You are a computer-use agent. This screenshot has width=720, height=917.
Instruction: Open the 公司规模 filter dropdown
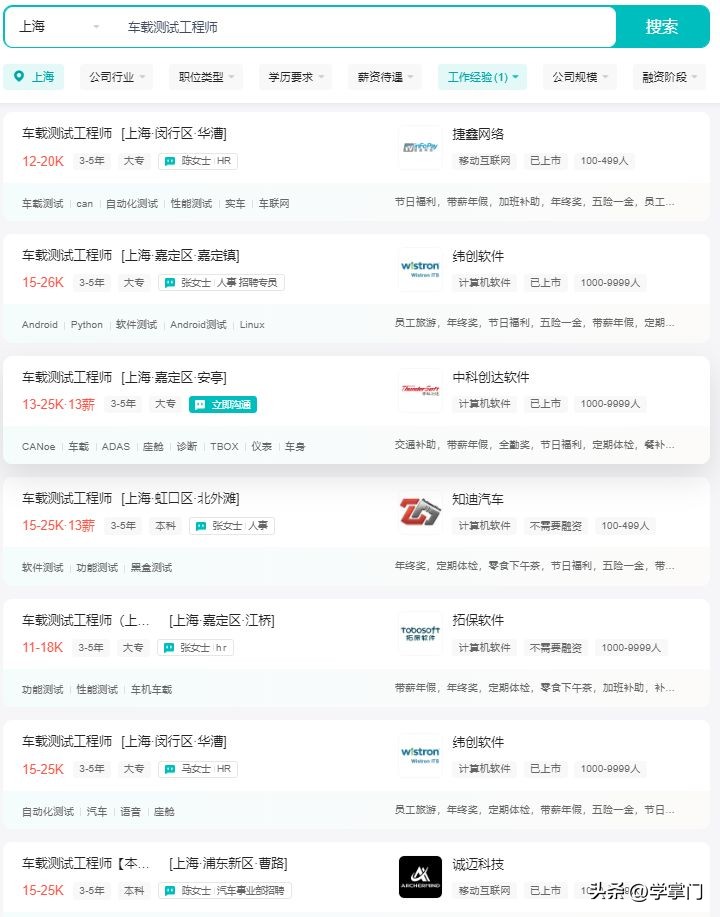[580, 77]
